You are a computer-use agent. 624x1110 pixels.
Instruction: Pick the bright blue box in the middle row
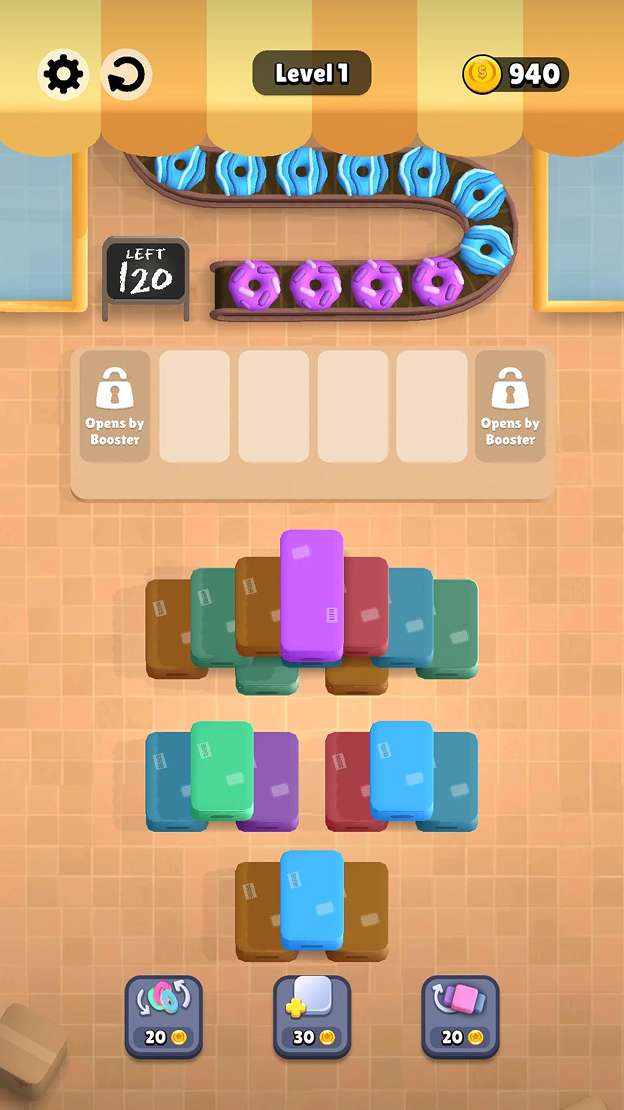[401, 770]
